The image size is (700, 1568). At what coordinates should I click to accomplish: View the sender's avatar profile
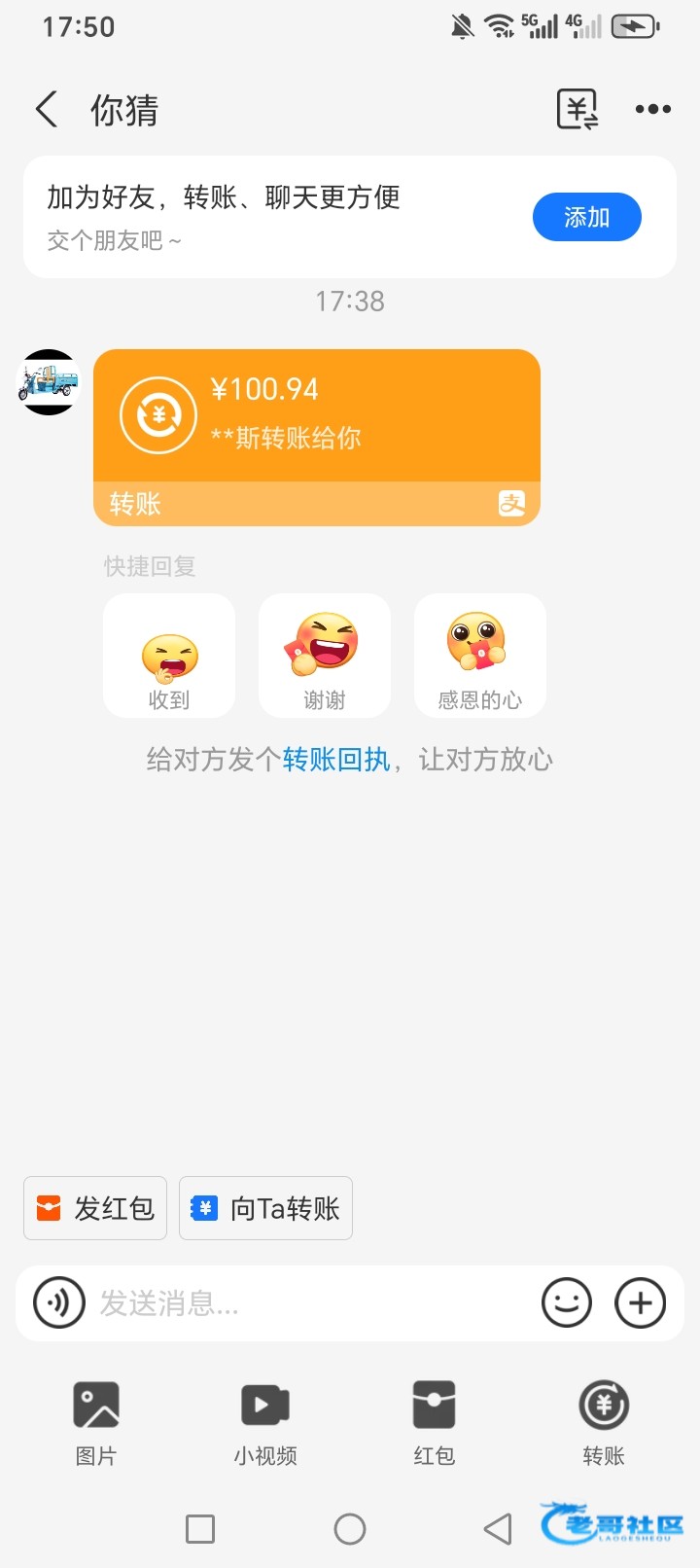49,382
